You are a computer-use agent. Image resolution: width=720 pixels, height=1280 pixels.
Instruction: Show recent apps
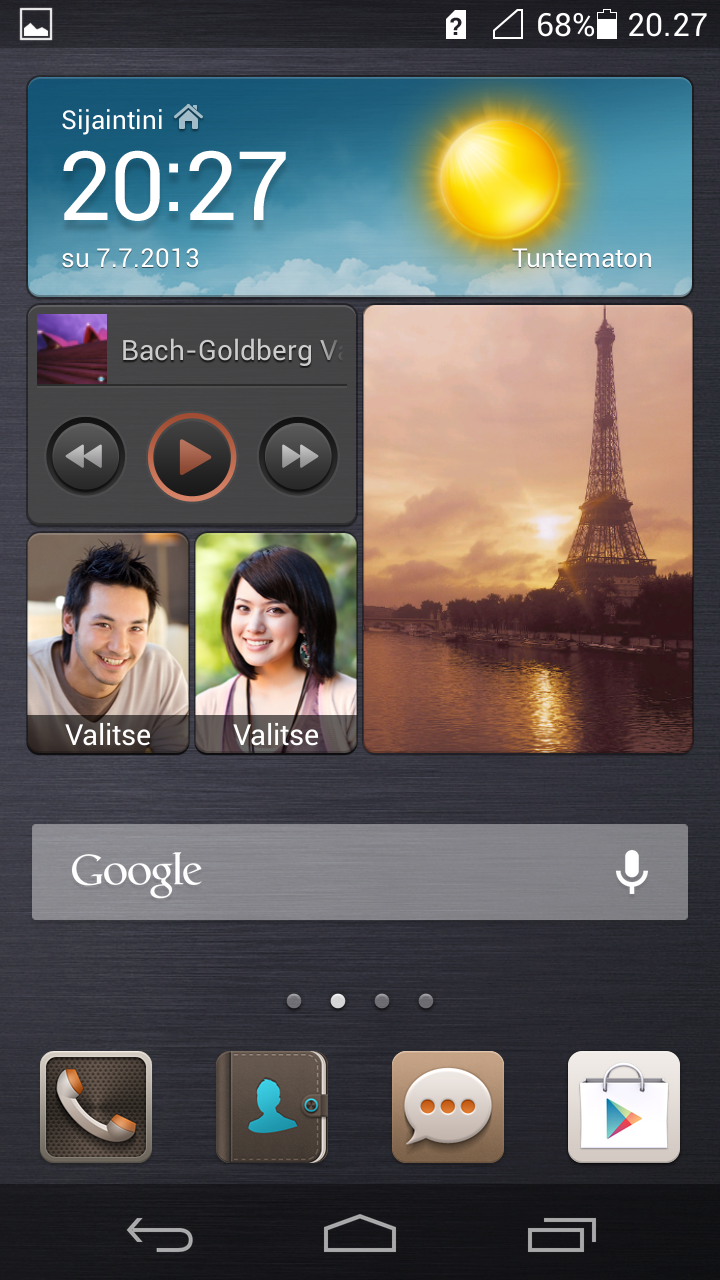[x=562, y=1234]
